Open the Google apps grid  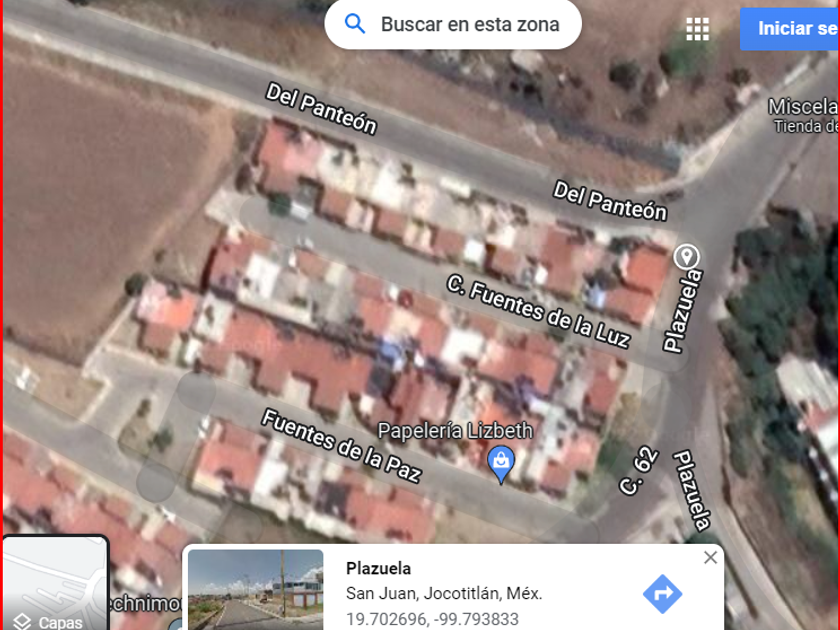697,29
